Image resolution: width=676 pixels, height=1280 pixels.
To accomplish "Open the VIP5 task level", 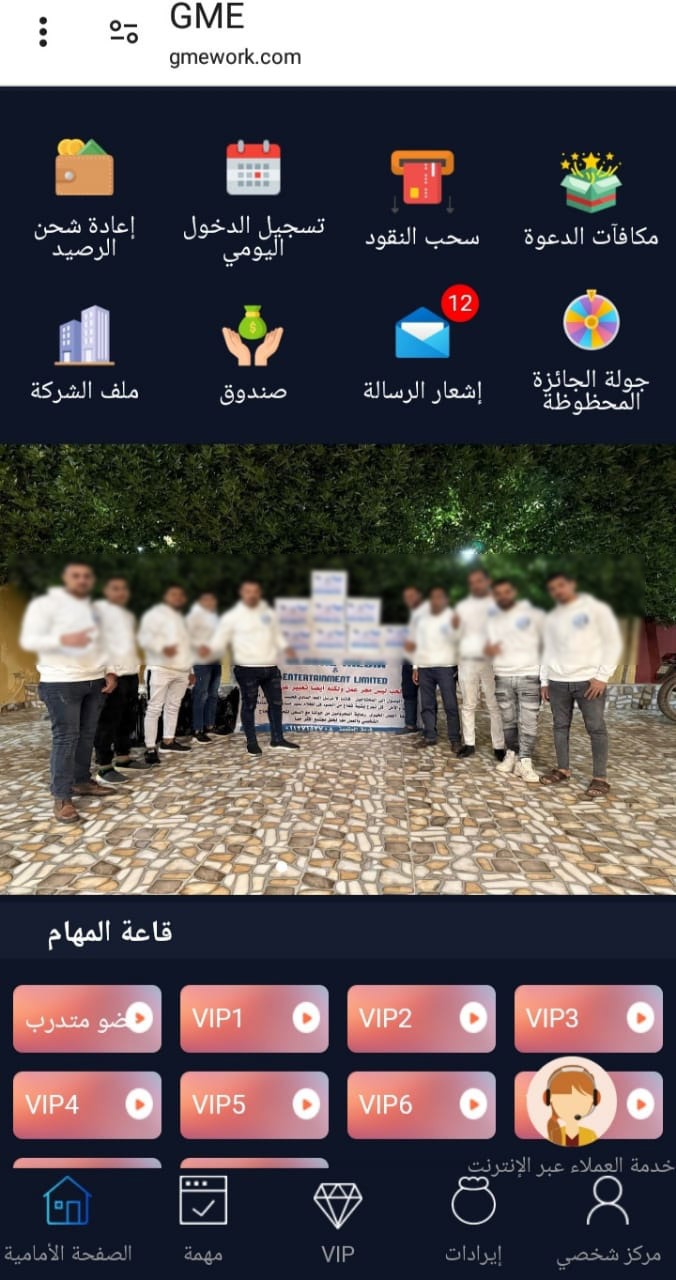I will [x=254, y=1105].
